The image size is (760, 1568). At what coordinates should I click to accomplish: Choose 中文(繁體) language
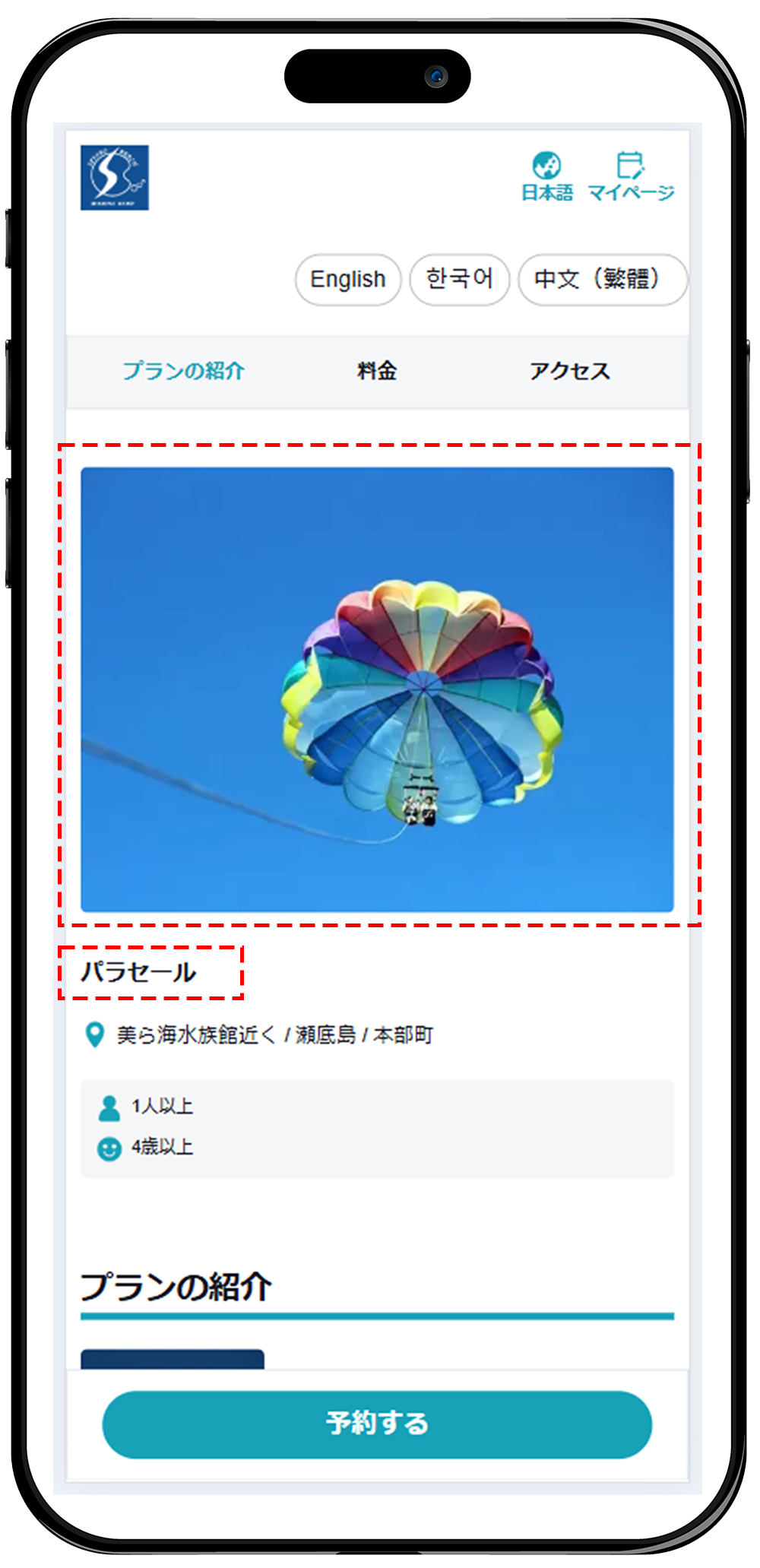(x=602, y=280)
